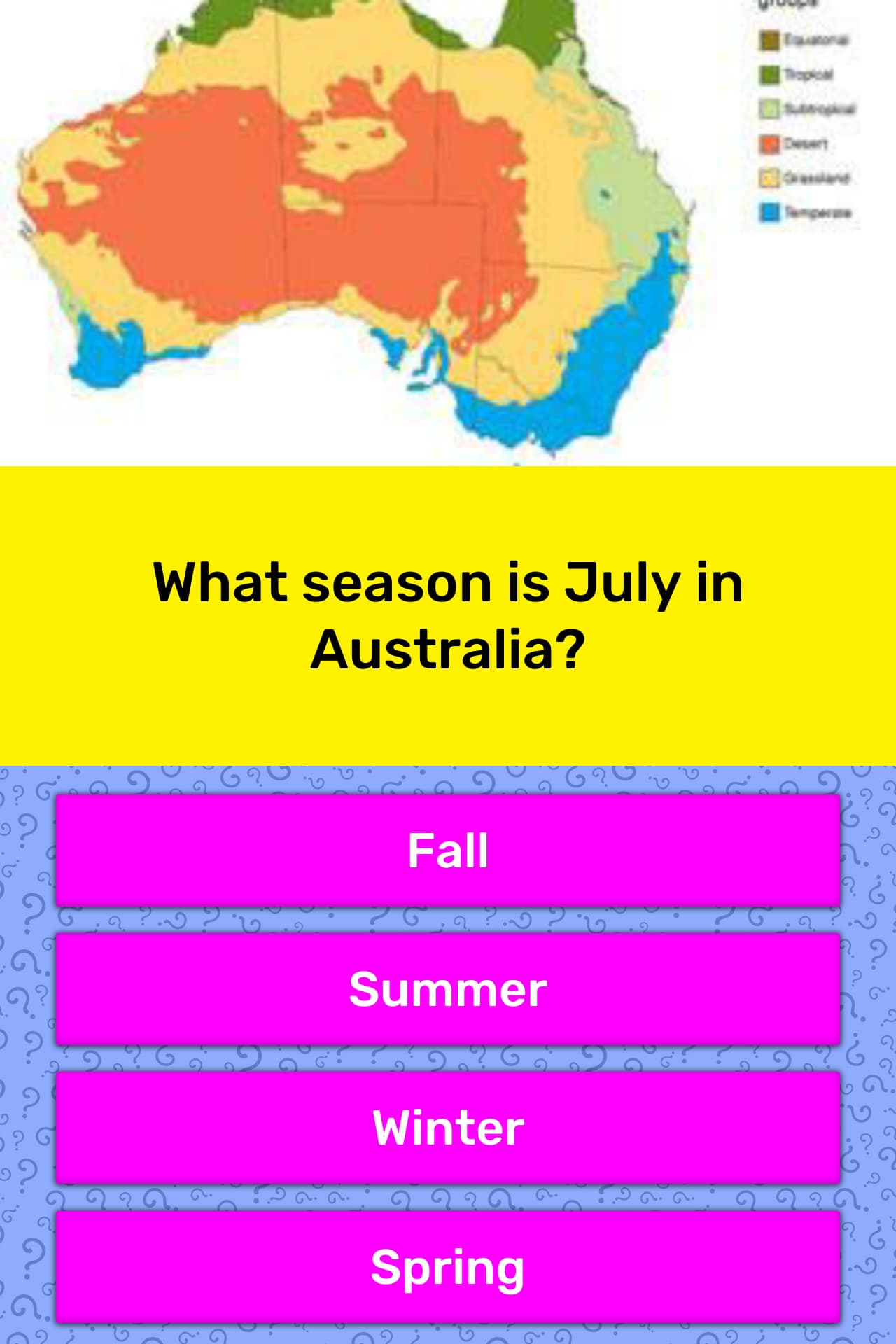Answer the question with Winter
This screenshot has height=1344, width=896.
tap(448, 1128)
